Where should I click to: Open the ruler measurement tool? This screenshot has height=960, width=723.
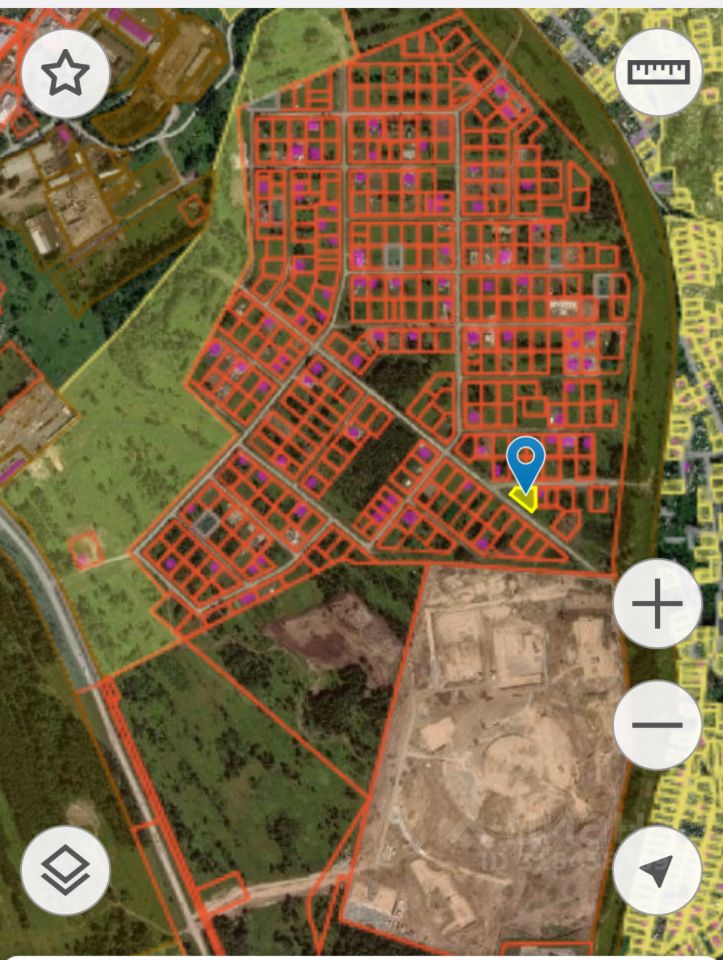point(658,72)
